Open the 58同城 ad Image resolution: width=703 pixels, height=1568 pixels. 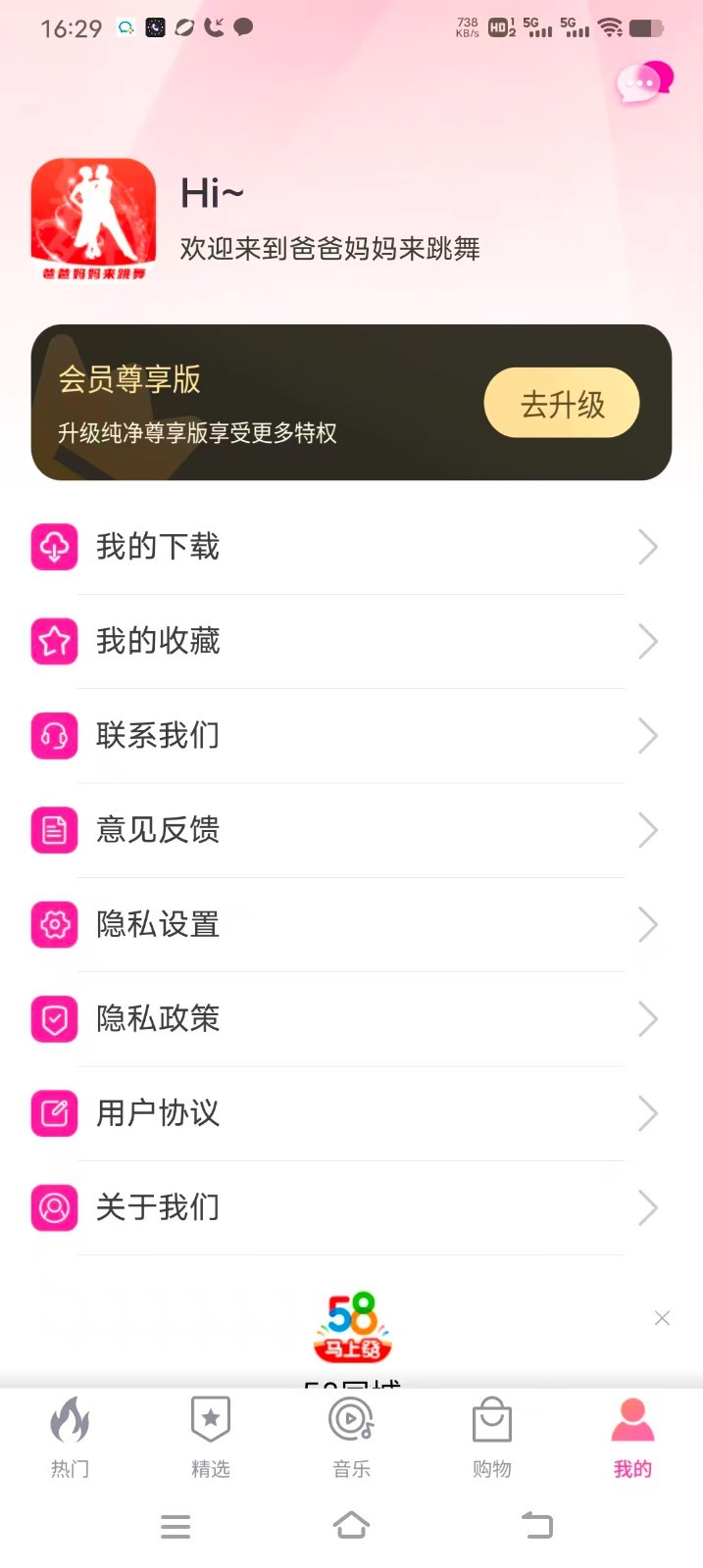click(x=352, y=1331)
